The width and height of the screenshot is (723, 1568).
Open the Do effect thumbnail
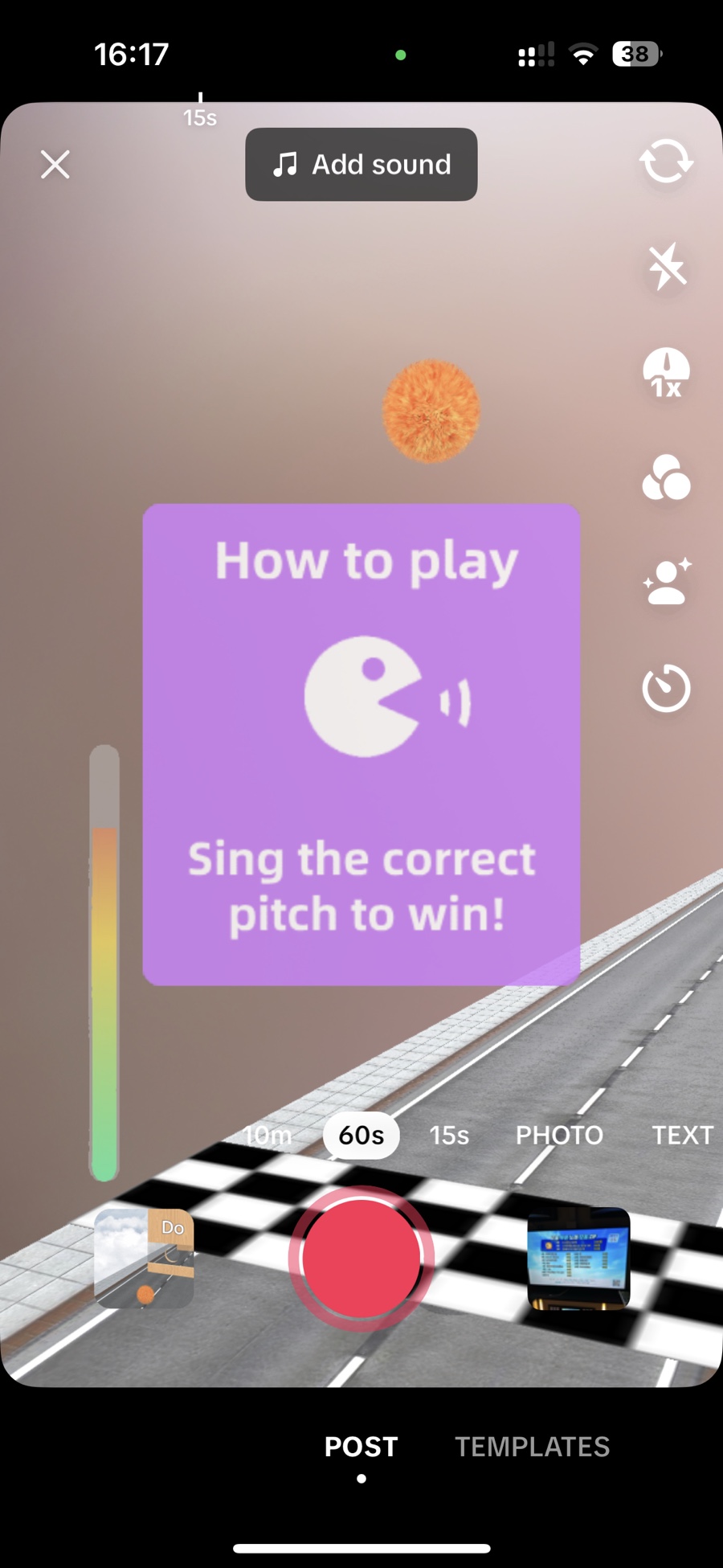(145, 1258)
